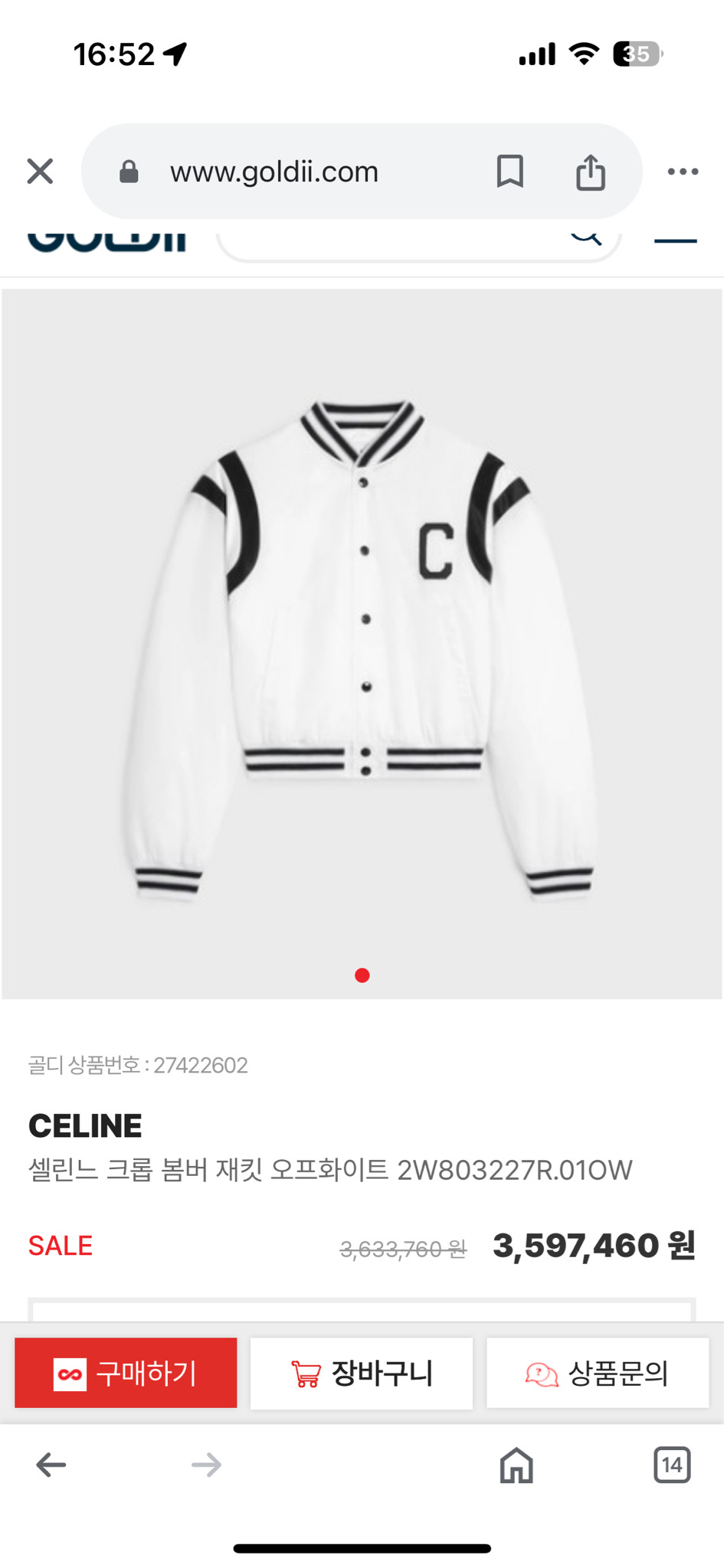The height and width of the screenshot is (1568, 724).
Task: Open the 14 open tabs view
Action: (672, 1465)
